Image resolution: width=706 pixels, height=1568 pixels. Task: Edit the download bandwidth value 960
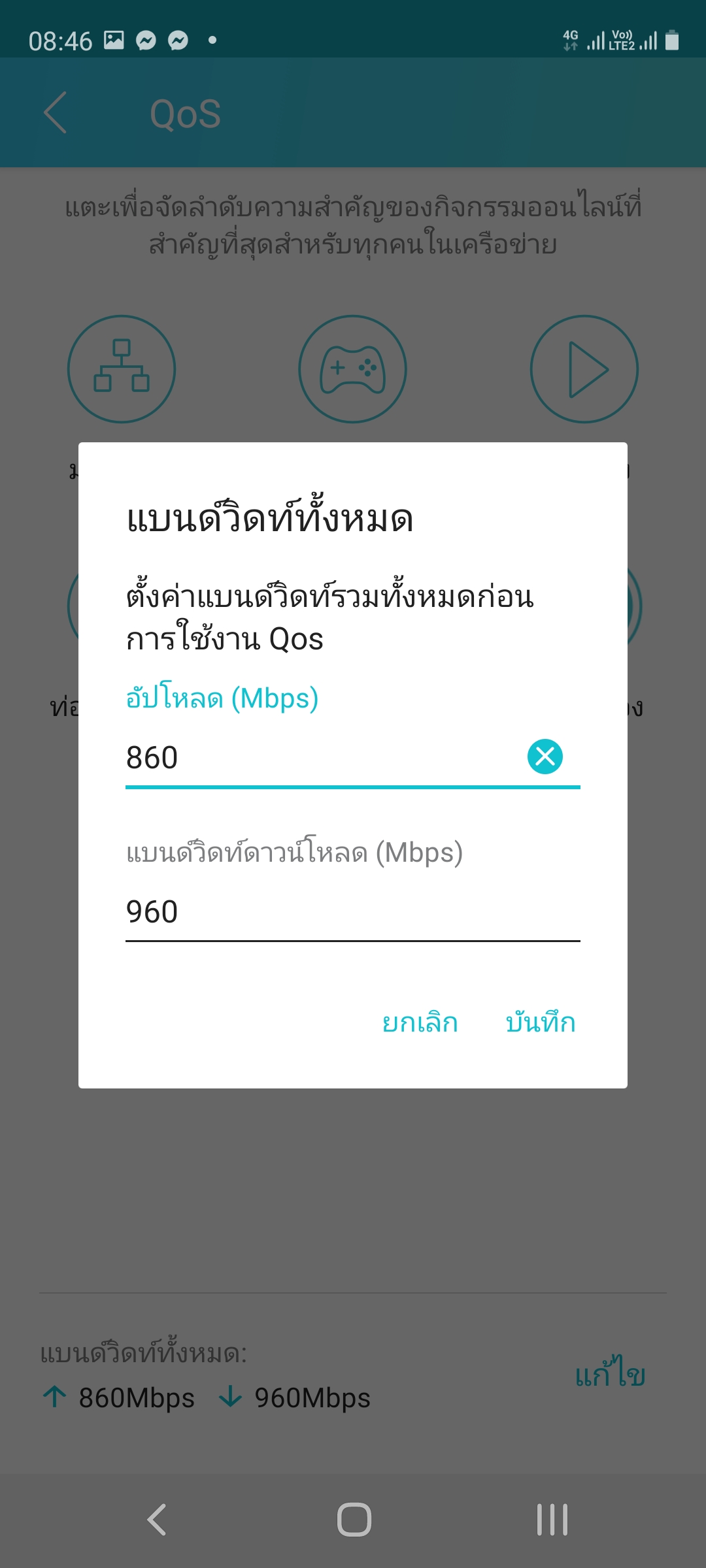click(352, 912)
